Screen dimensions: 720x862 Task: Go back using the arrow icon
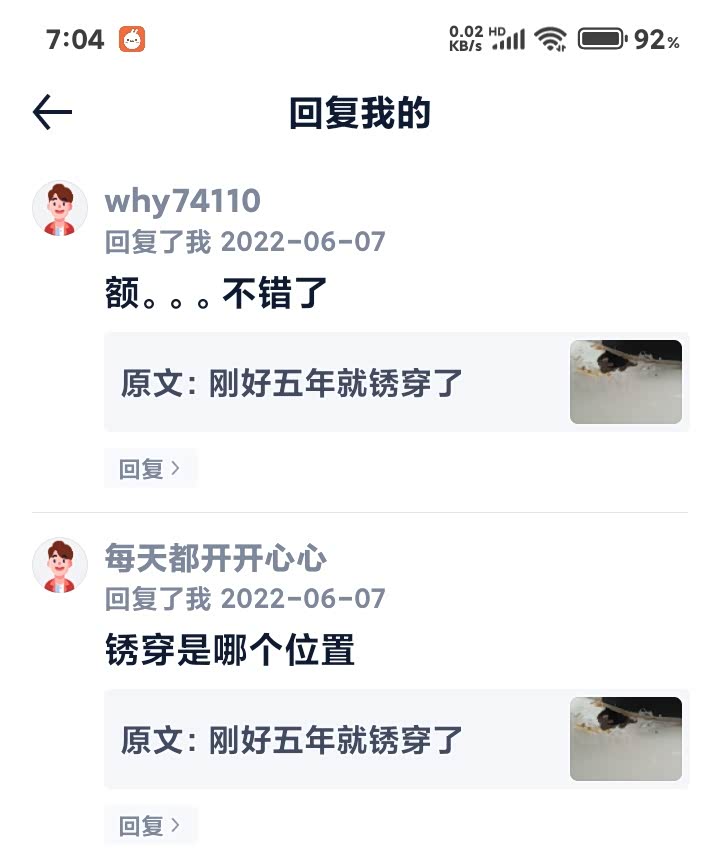click(52, 113)
